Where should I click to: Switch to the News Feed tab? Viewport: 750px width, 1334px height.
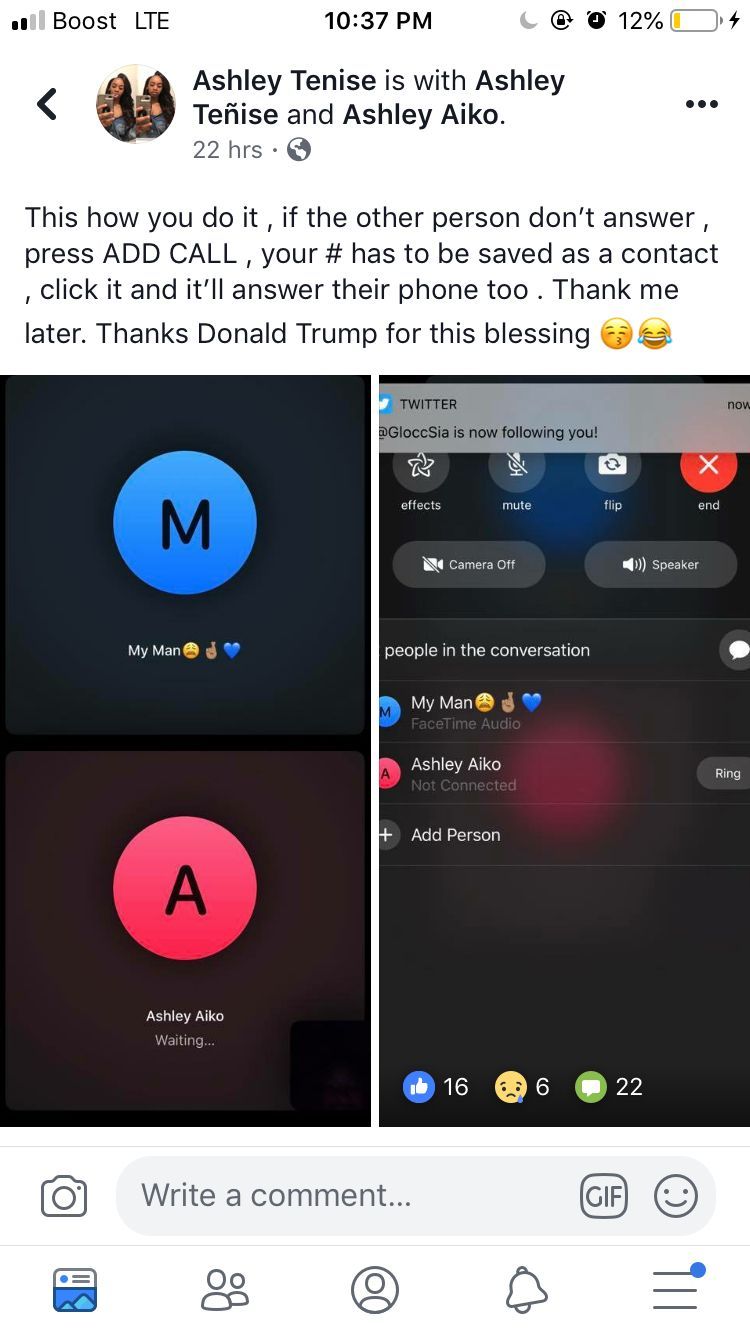[x=75, y=1290]
